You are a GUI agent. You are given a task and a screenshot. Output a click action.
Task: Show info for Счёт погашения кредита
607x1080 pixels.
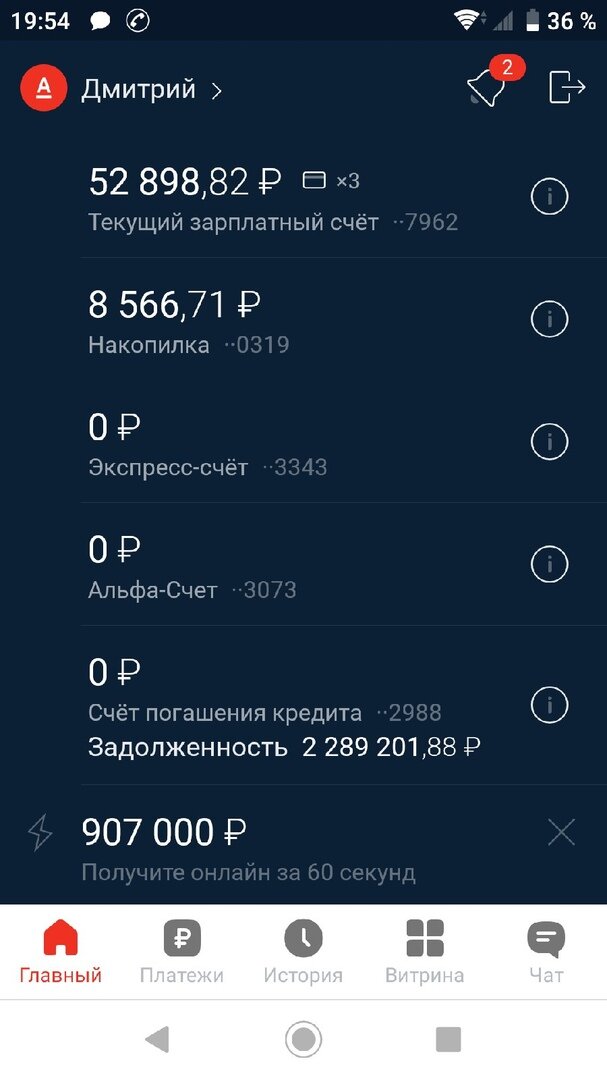[x=549, y=705]
